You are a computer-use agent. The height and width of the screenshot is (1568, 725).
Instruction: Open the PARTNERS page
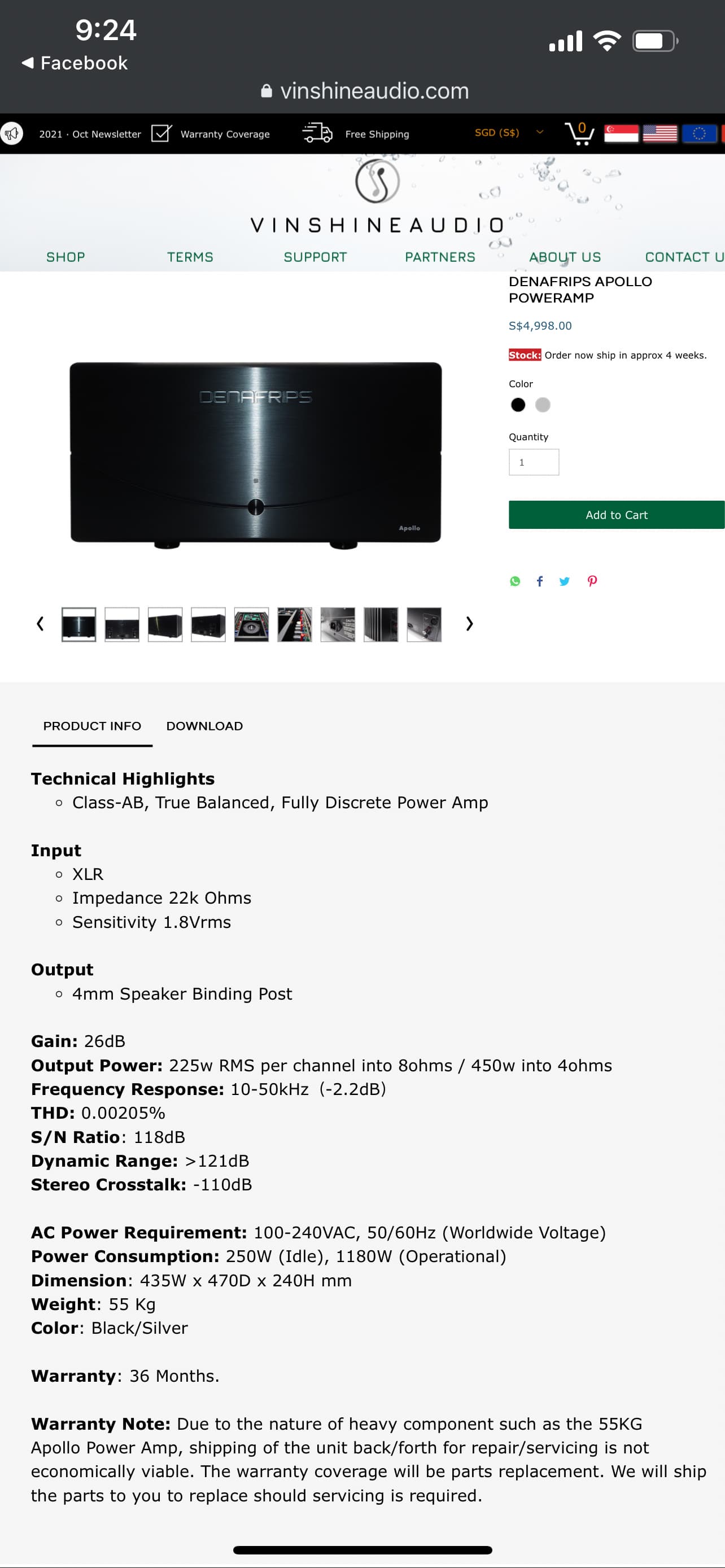pos(440,257)
